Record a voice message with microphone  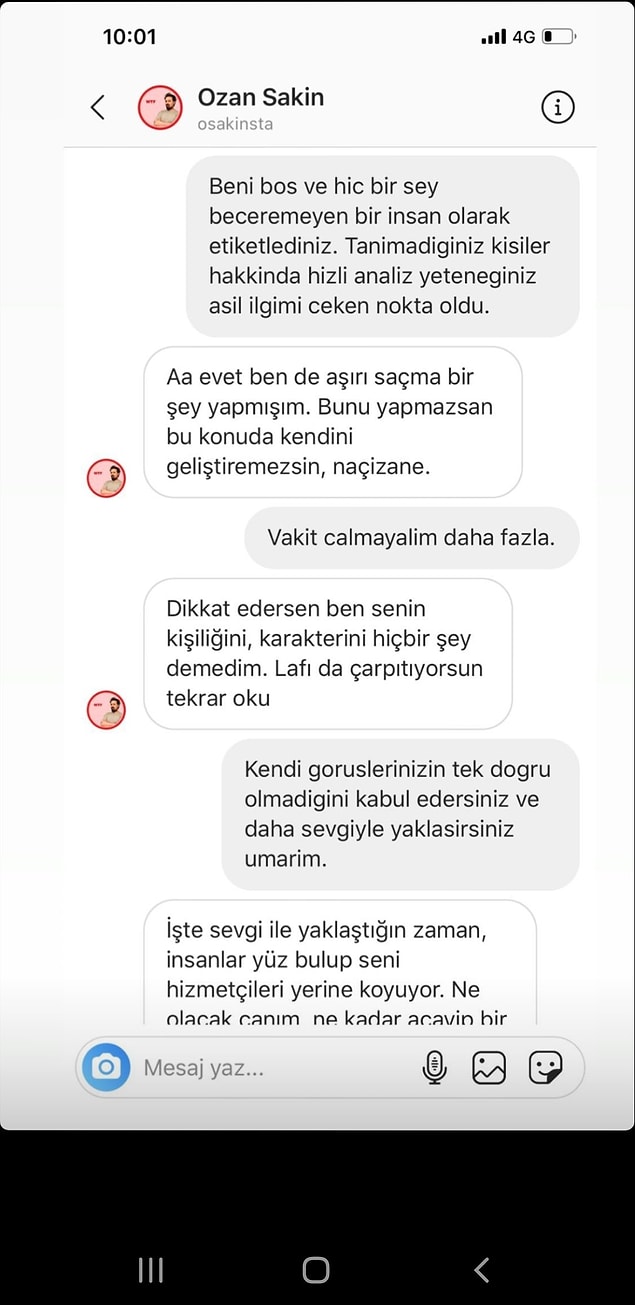434,1067
